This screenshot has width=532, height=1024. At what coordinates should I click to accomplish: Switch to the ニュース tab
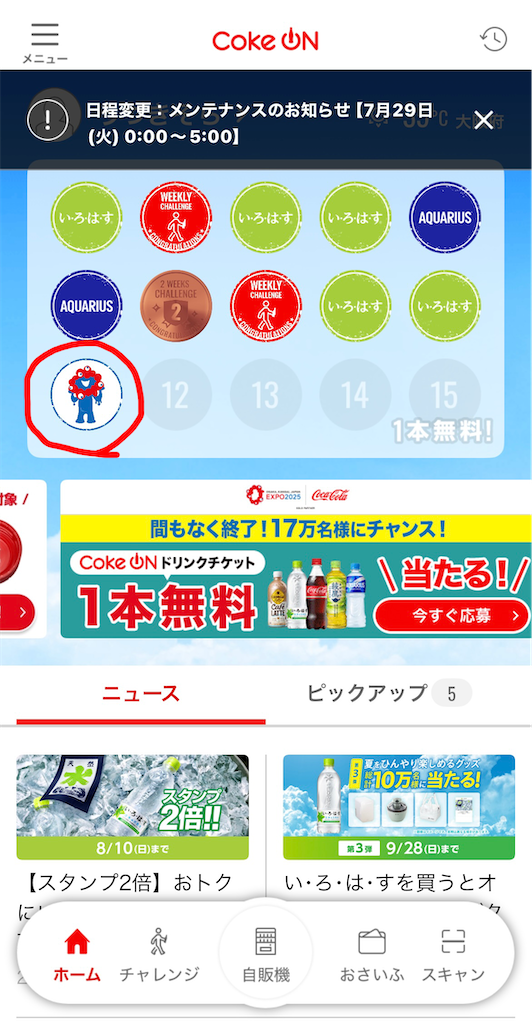(x=141, y=694)
